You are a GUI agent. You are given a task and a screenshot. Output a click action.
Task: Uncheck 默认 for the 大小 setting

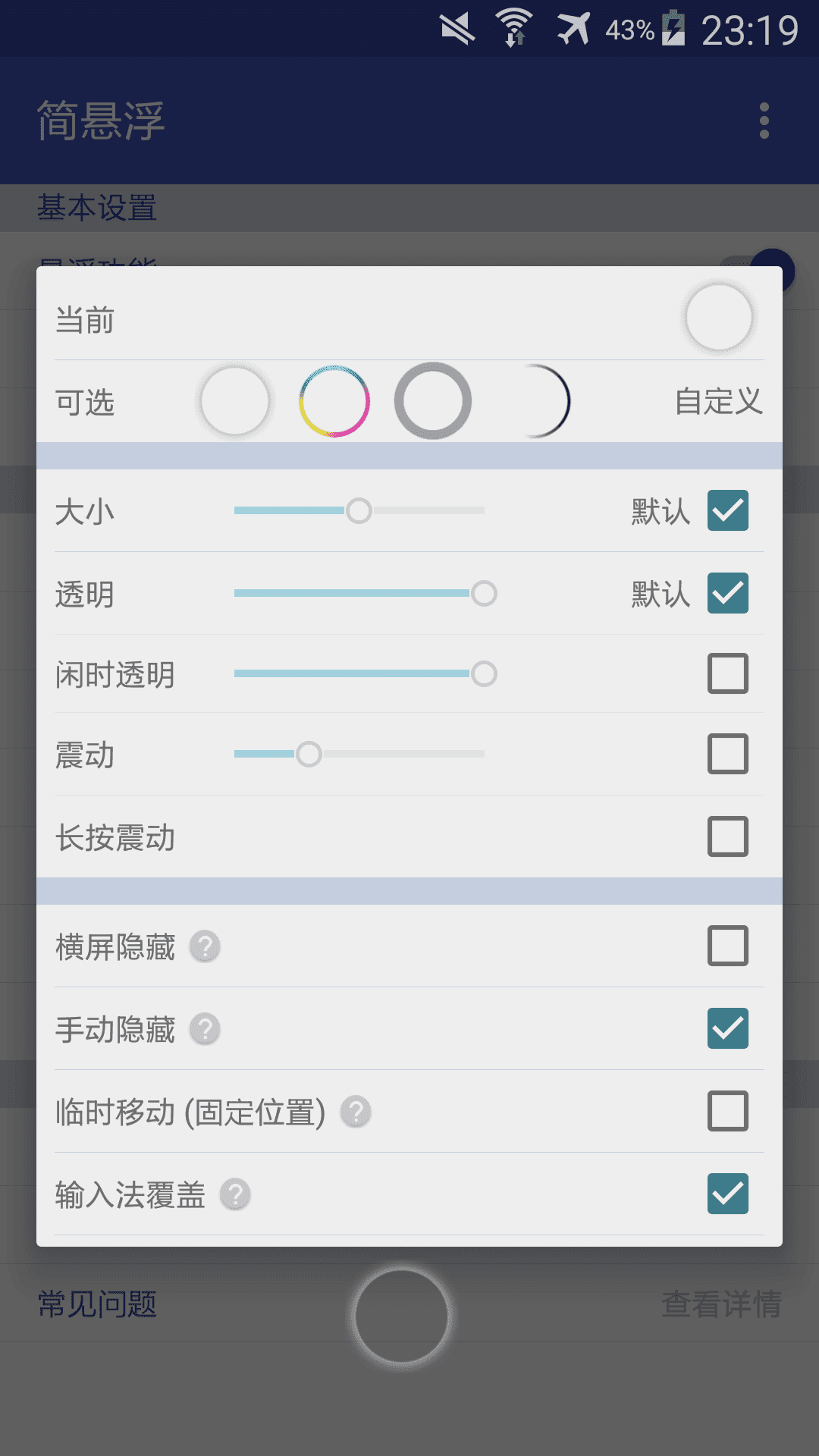(727, 512)
